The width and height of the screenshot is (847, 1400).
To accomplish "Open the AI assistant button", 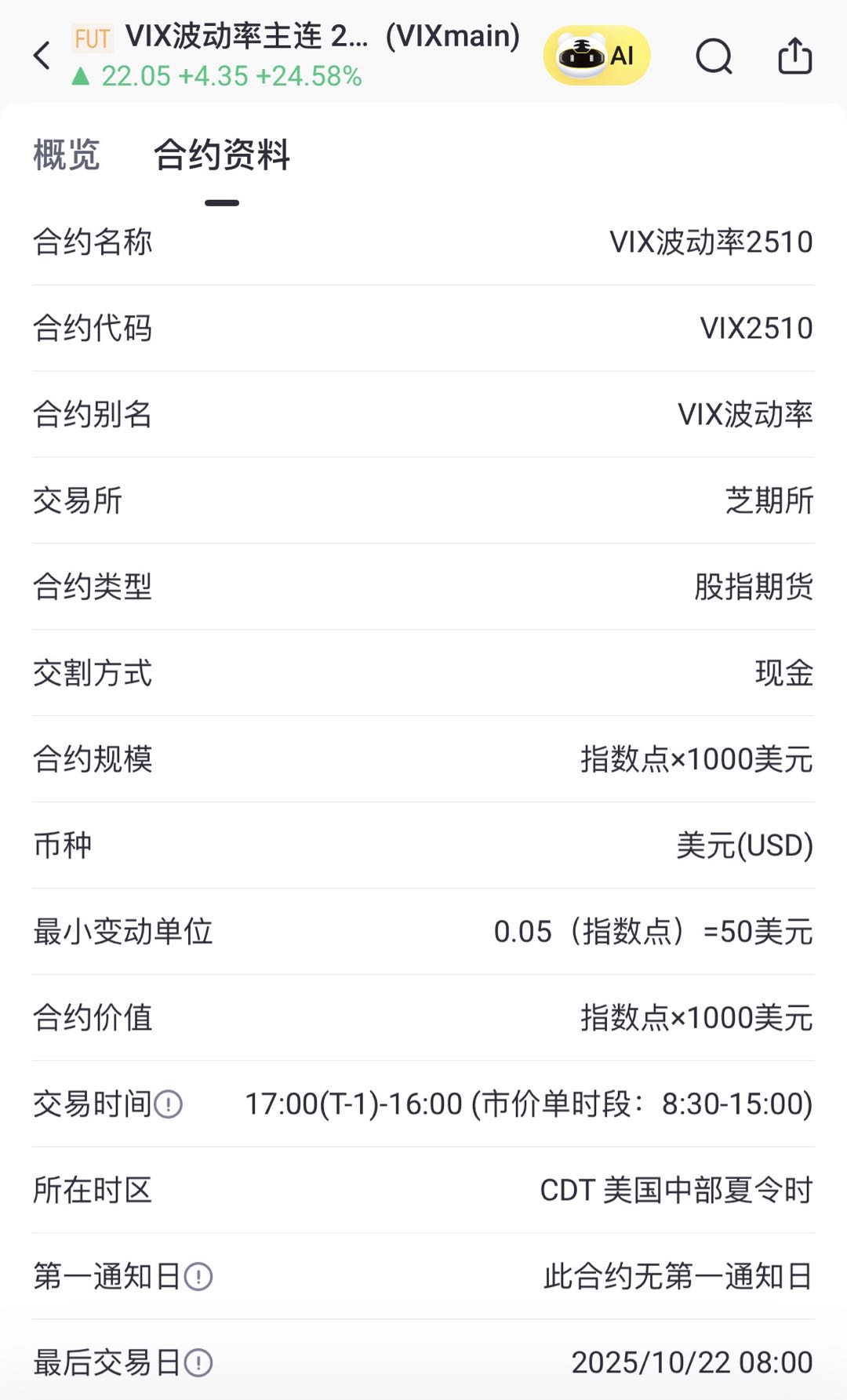I will [x=597, y=56].
